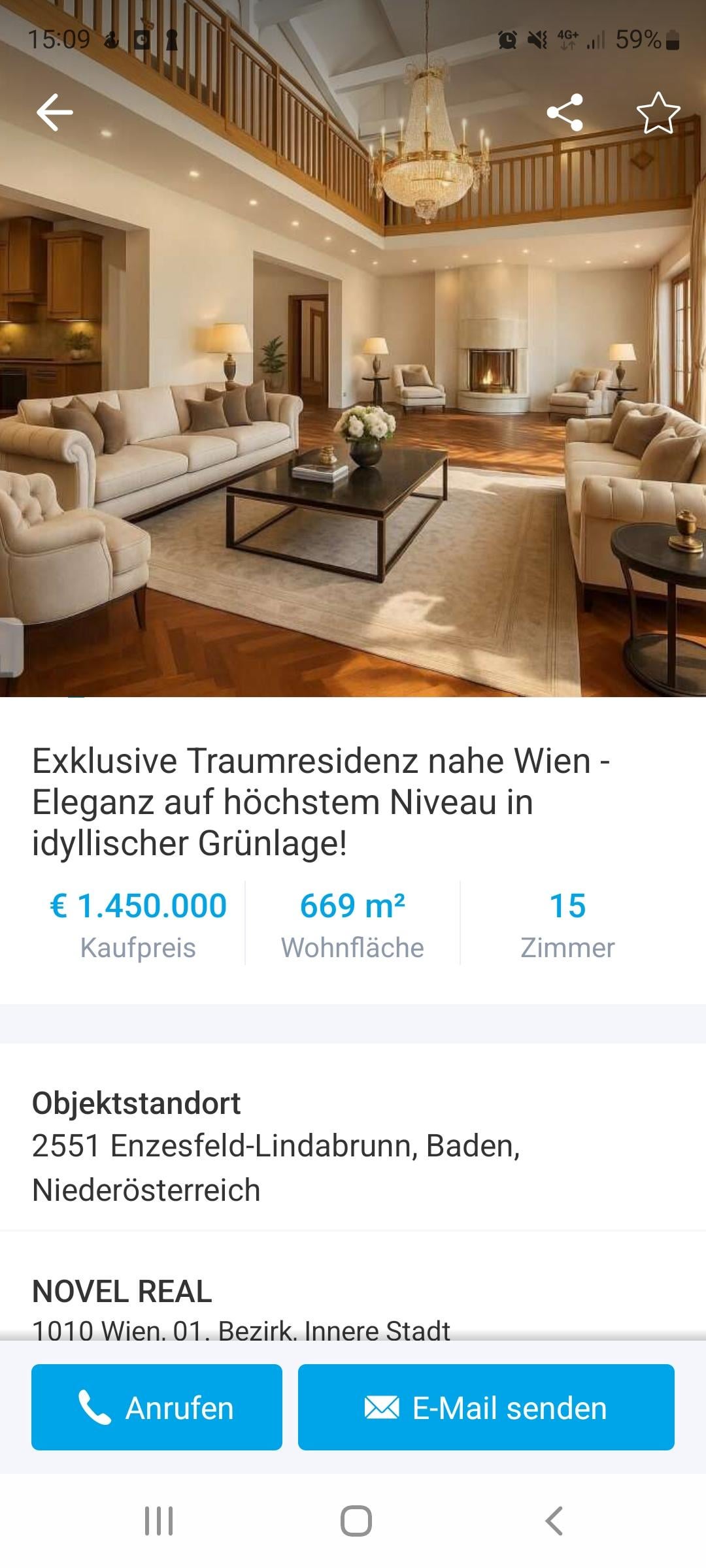
Task: Share this property listing
Action: [565, 112]
